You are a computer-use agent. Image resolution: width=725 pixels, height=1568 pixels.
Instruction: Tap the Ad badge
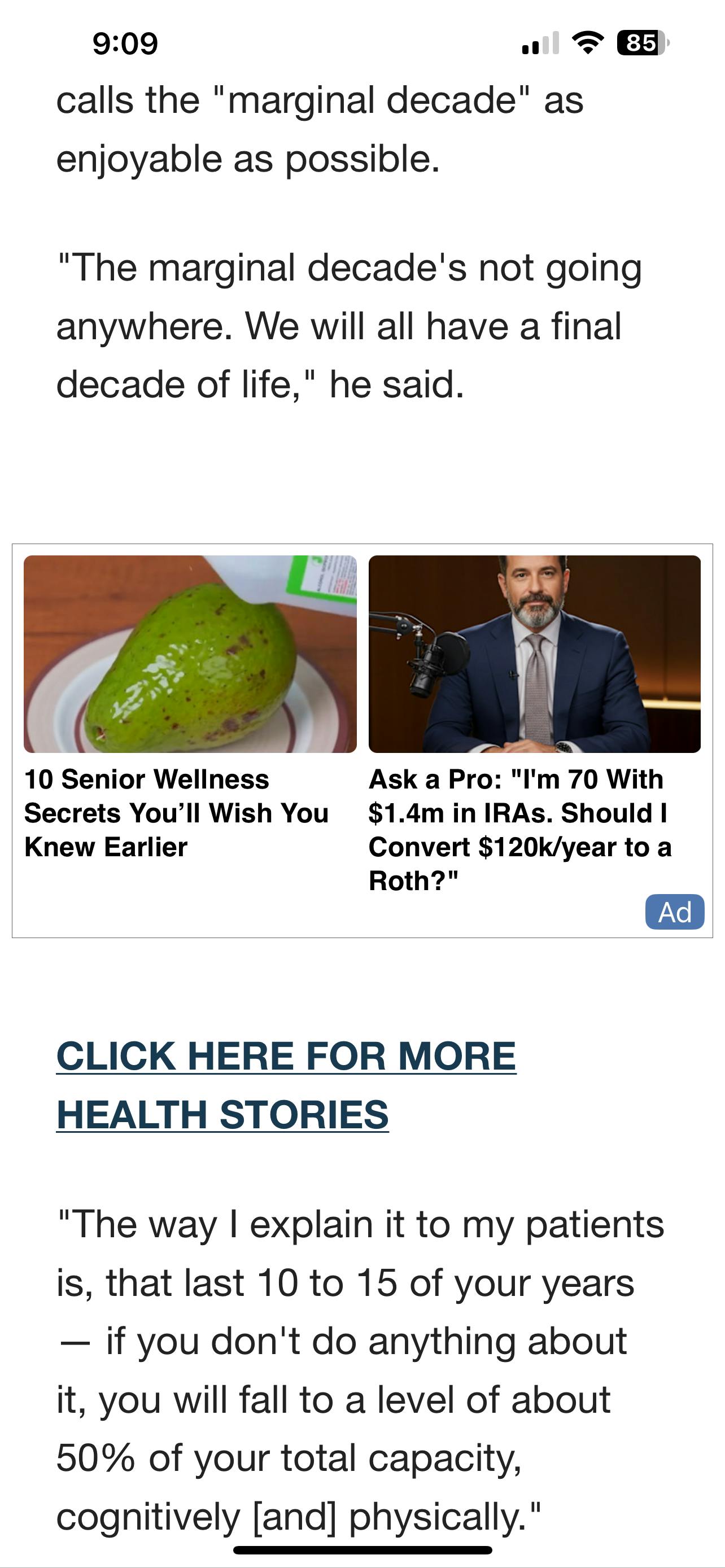pyautogui.click(x=674, y=912)
